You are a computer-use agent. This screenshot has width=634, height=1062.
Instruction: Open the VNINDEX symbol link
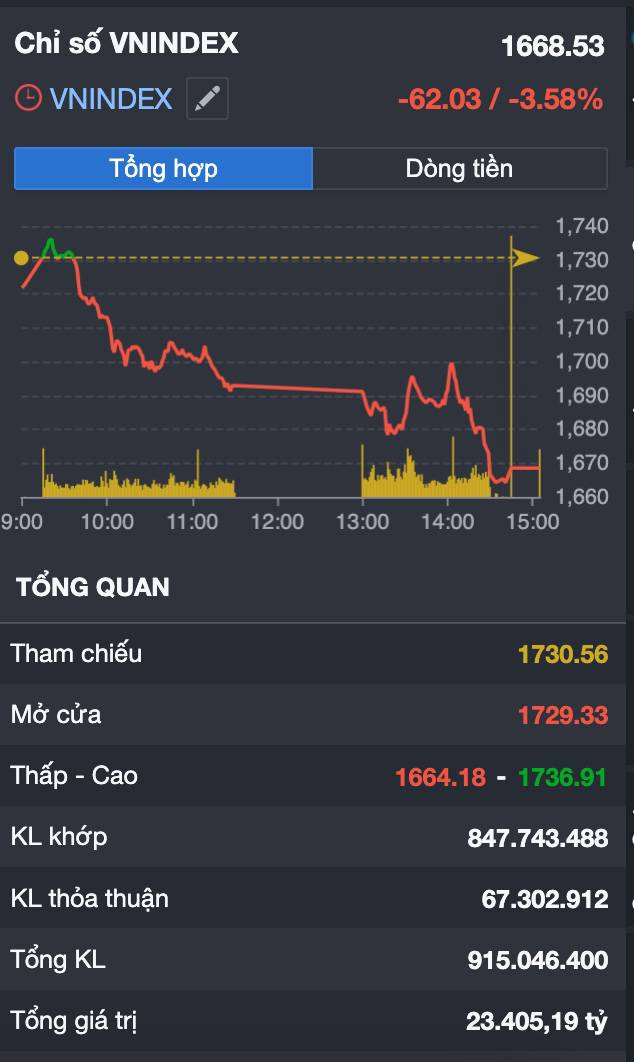tap(111, 99)
